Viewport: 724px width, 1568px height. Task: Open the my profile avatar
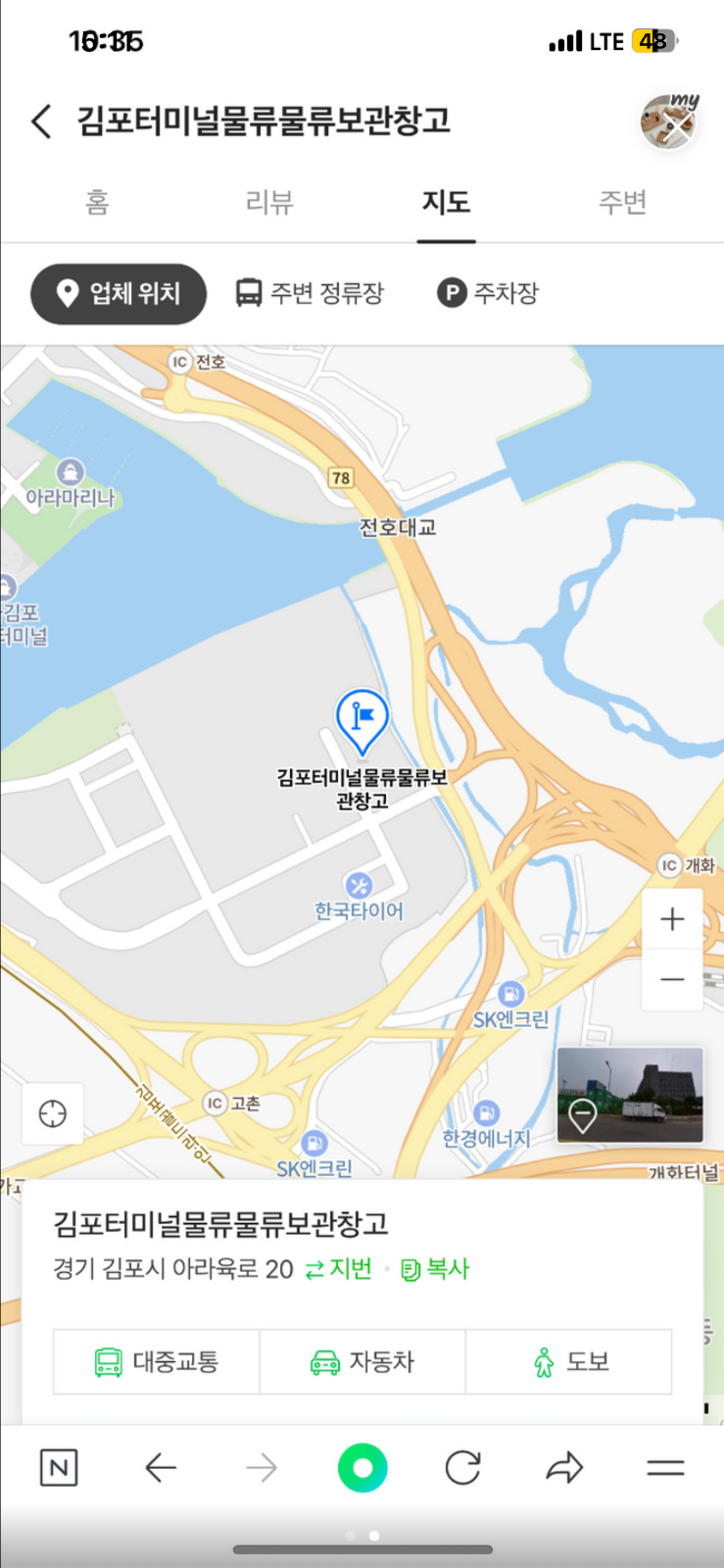coord(669,122)
